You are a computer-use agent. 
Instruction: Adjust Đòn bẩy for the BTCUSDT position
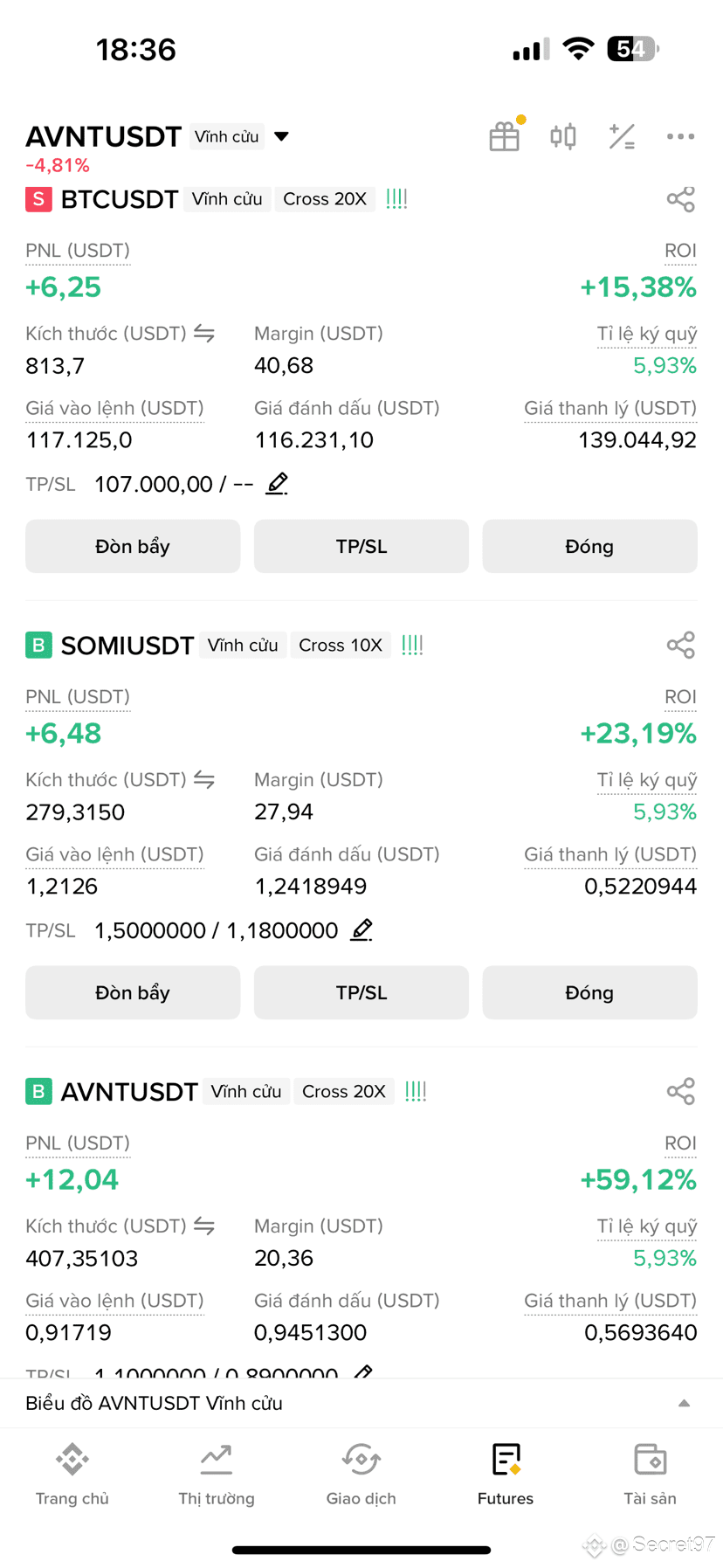133,546
